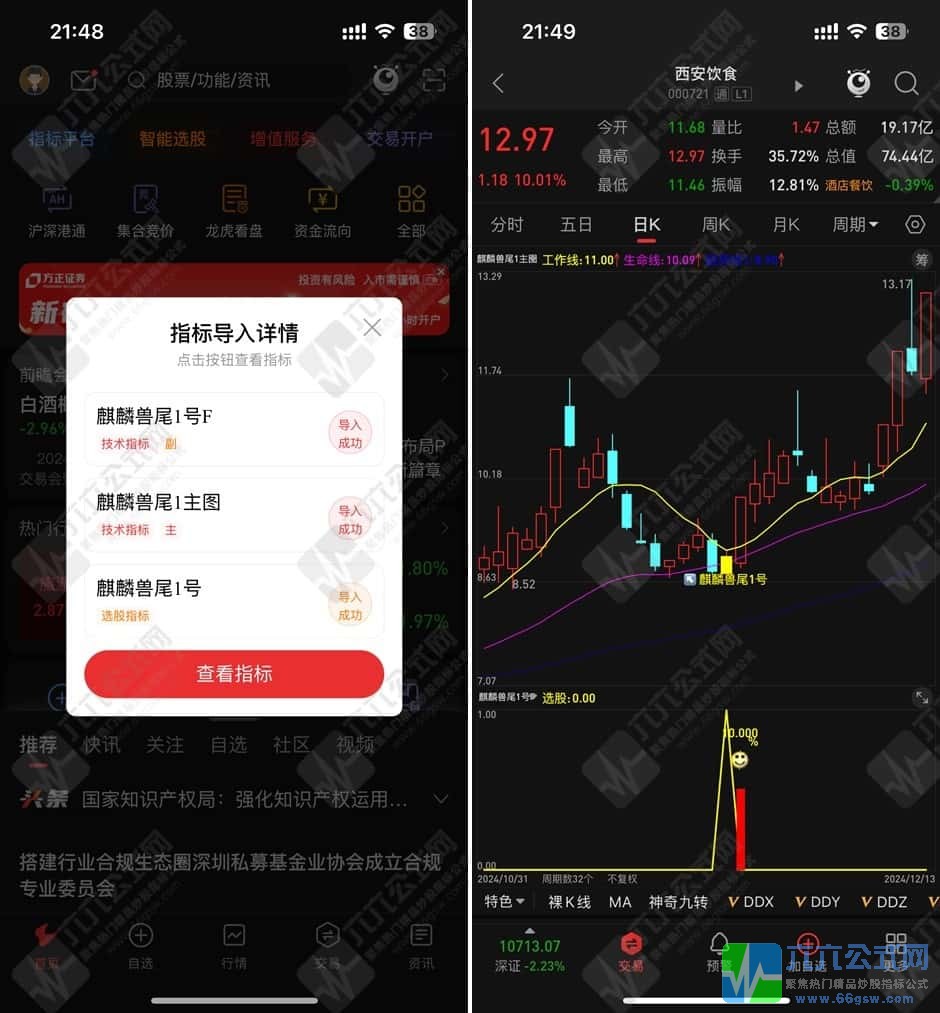This screenshot has height=1013, width=940.
Task: Open the 预警 alert bell icon
Action: click(x=720, y=947)
